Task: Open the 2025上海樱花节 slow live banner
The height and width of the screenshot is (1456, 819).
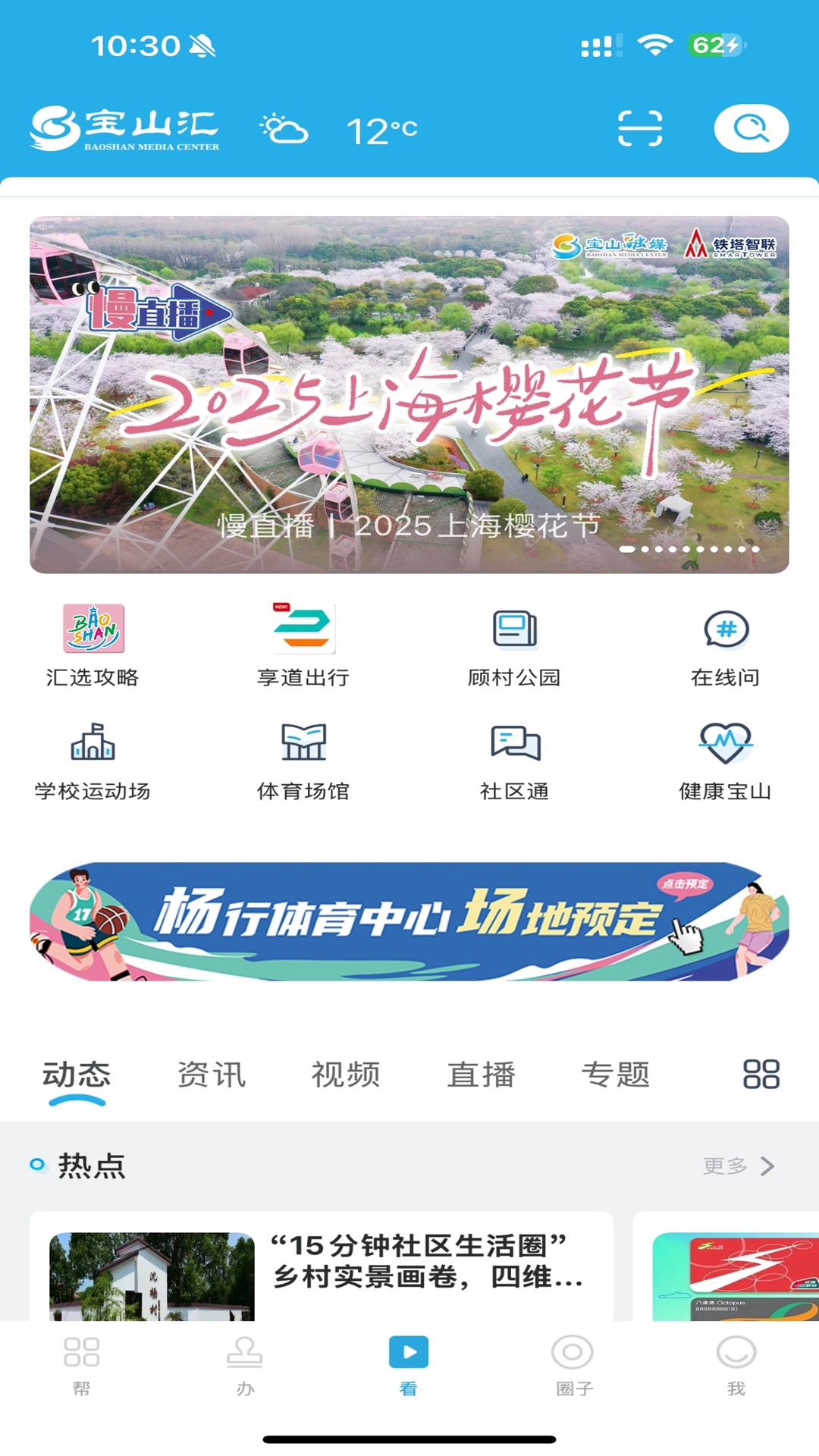Action: pos(409,394)
